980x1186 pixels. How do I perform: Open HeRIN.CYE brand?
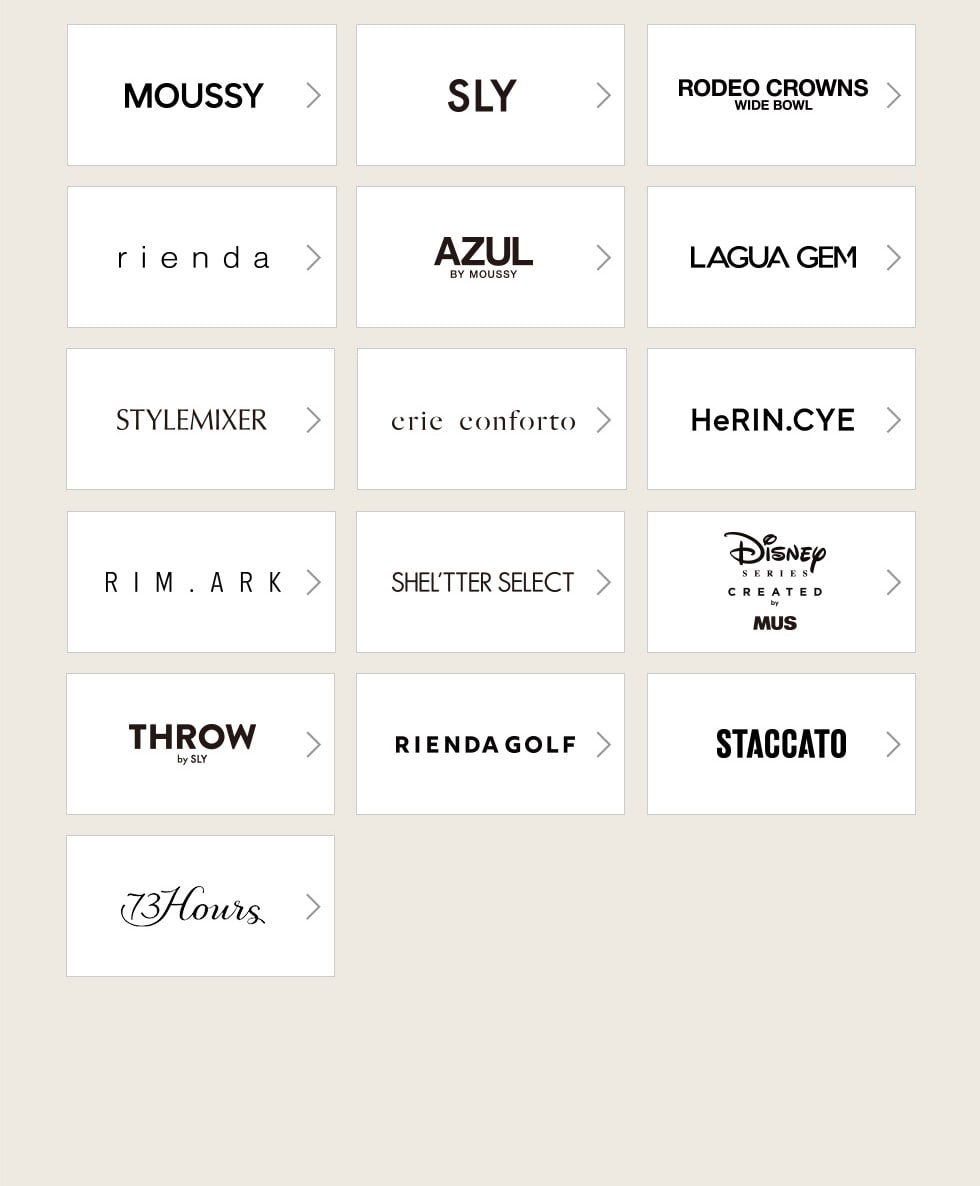pyautogui.click(x=781, y=419)
